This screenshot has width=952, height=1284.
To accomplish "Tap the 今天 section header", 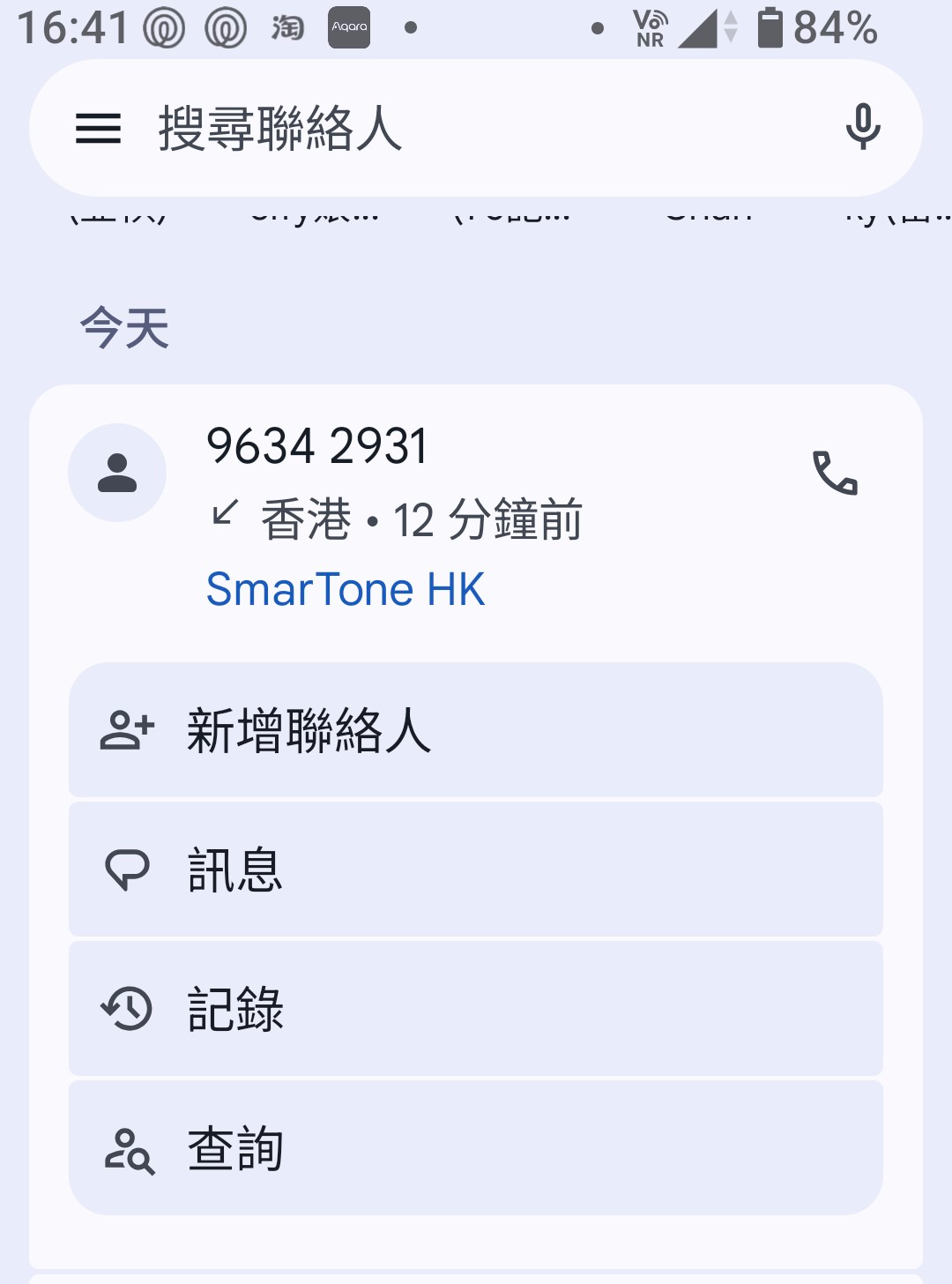I will click(125, 327).
